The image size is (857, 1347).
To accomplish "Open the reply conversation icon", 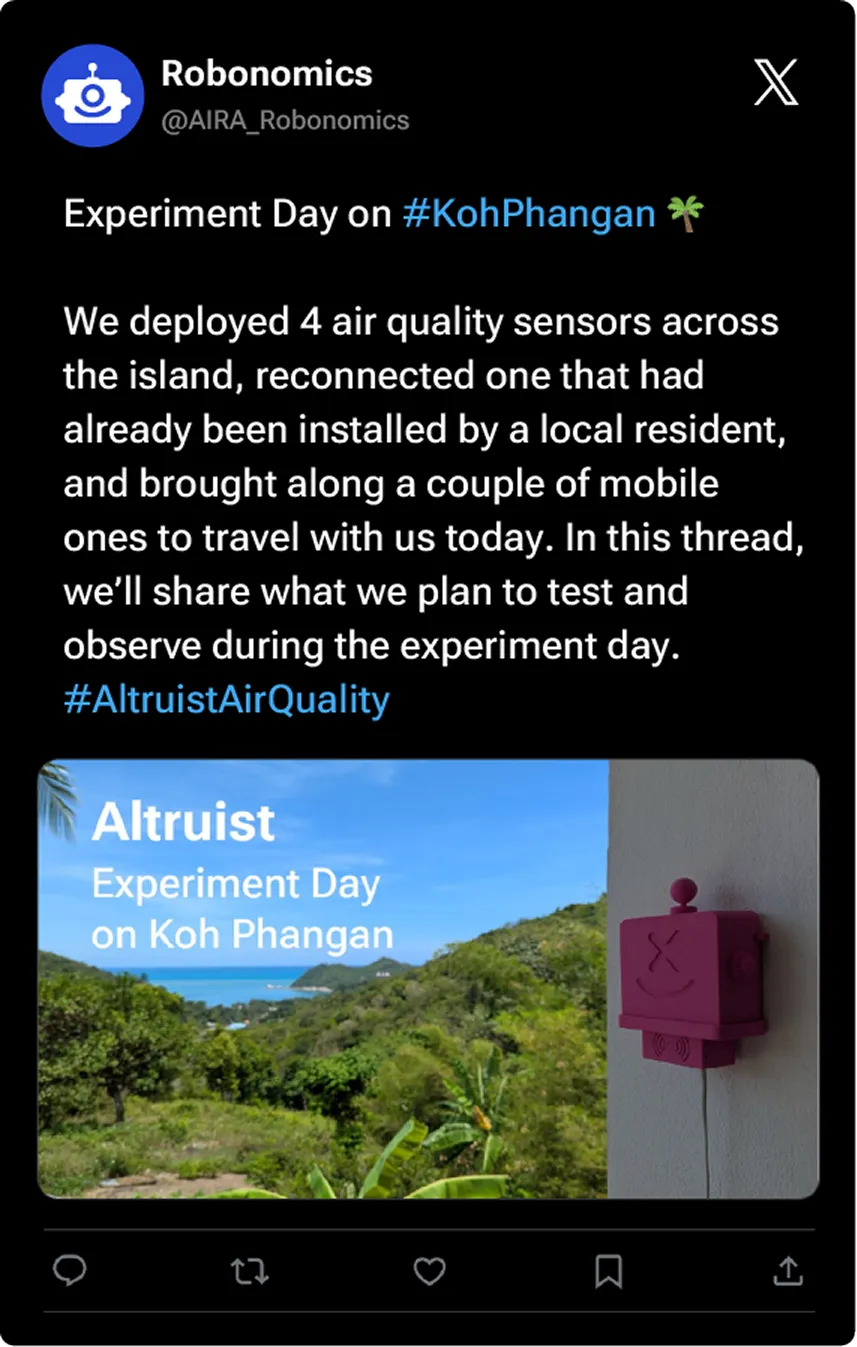I will click(69, 1271).
